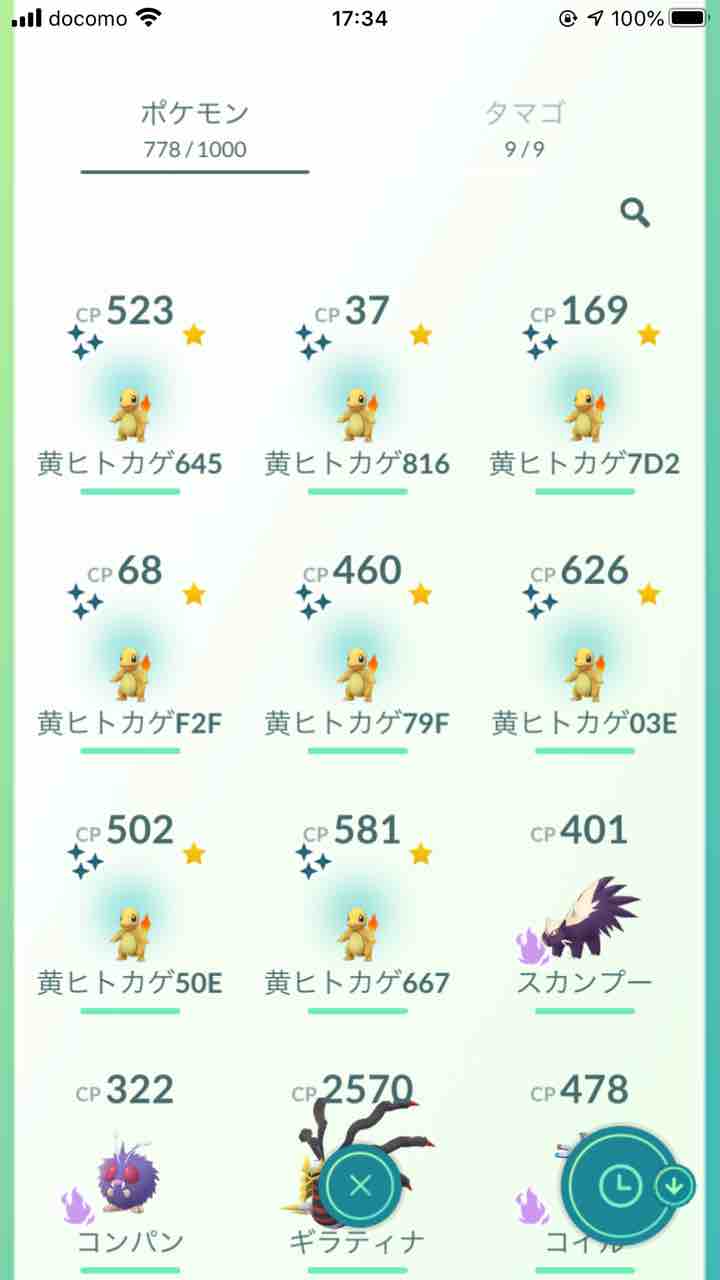720x1280 pixels.
Task: Tap the battery indicator in the status bar
Action: (x=688, y=16)
